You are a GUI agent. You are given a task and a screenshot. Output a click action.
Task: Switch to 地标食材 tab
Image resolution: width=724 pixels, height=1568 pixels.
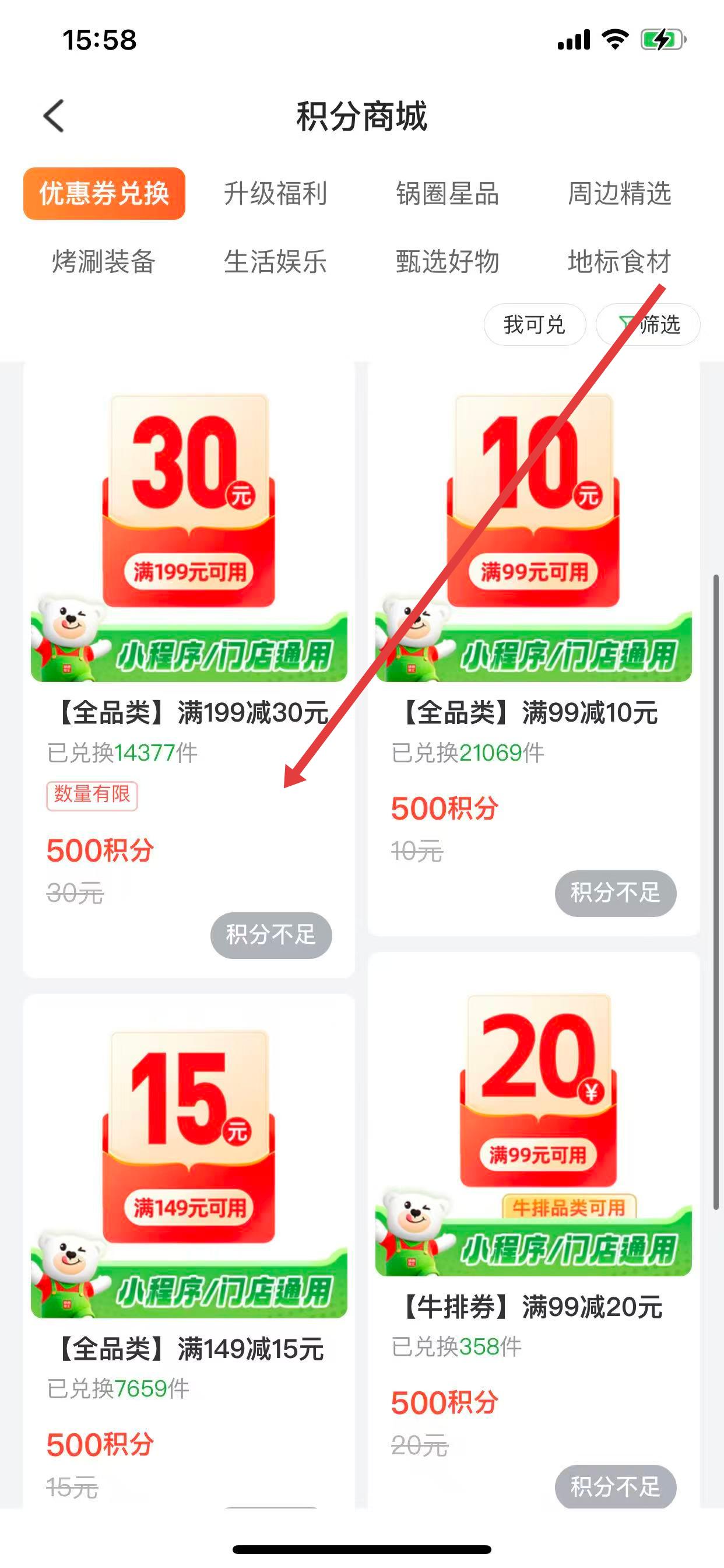[618, 262]
